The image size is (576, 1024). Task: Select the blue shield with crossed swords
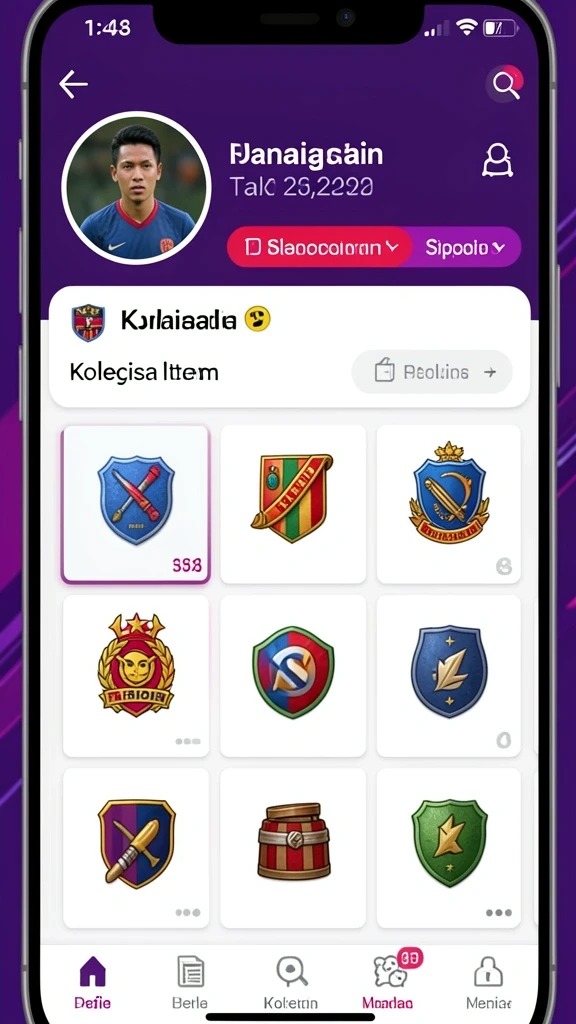pyautogui.click(x=136, y=504)
